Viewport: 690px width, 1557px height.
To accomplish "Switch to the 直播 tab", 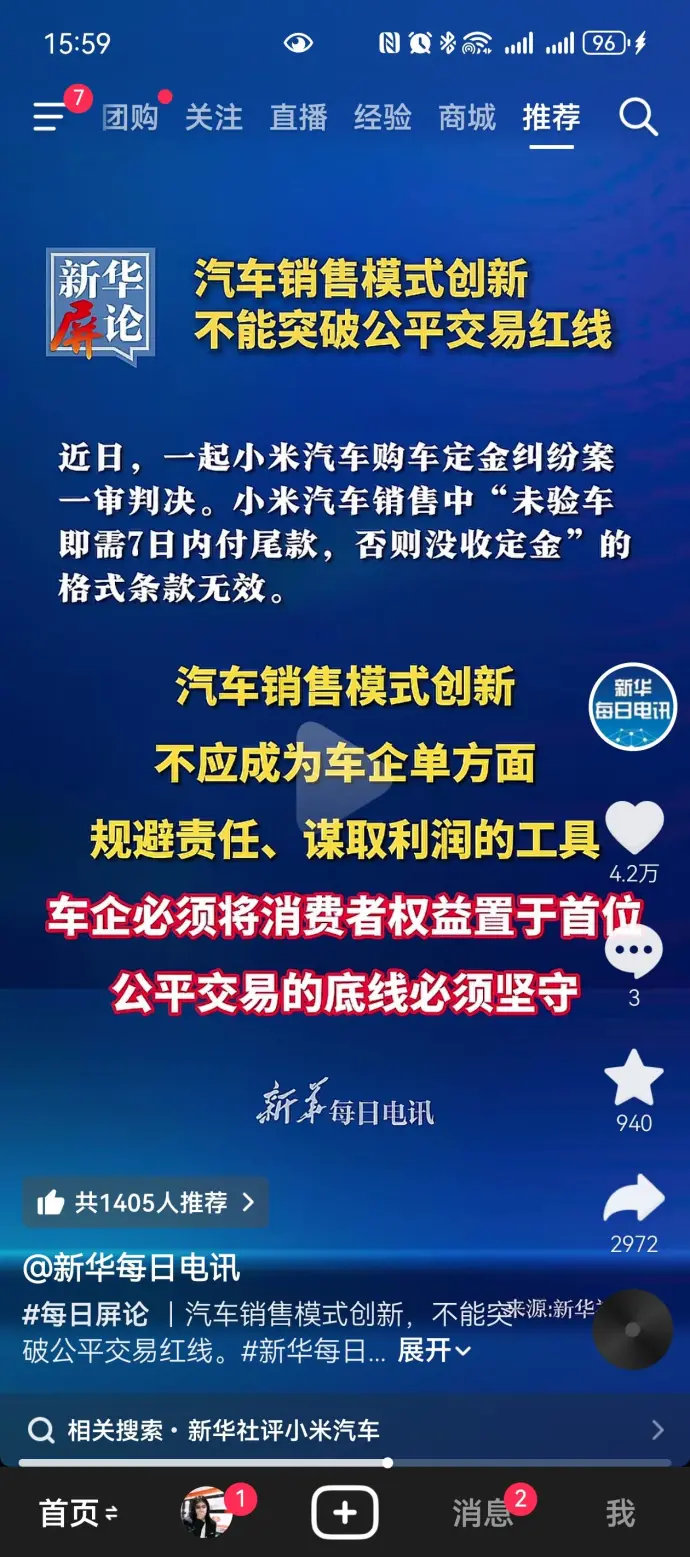I will (x=298, y=117).
